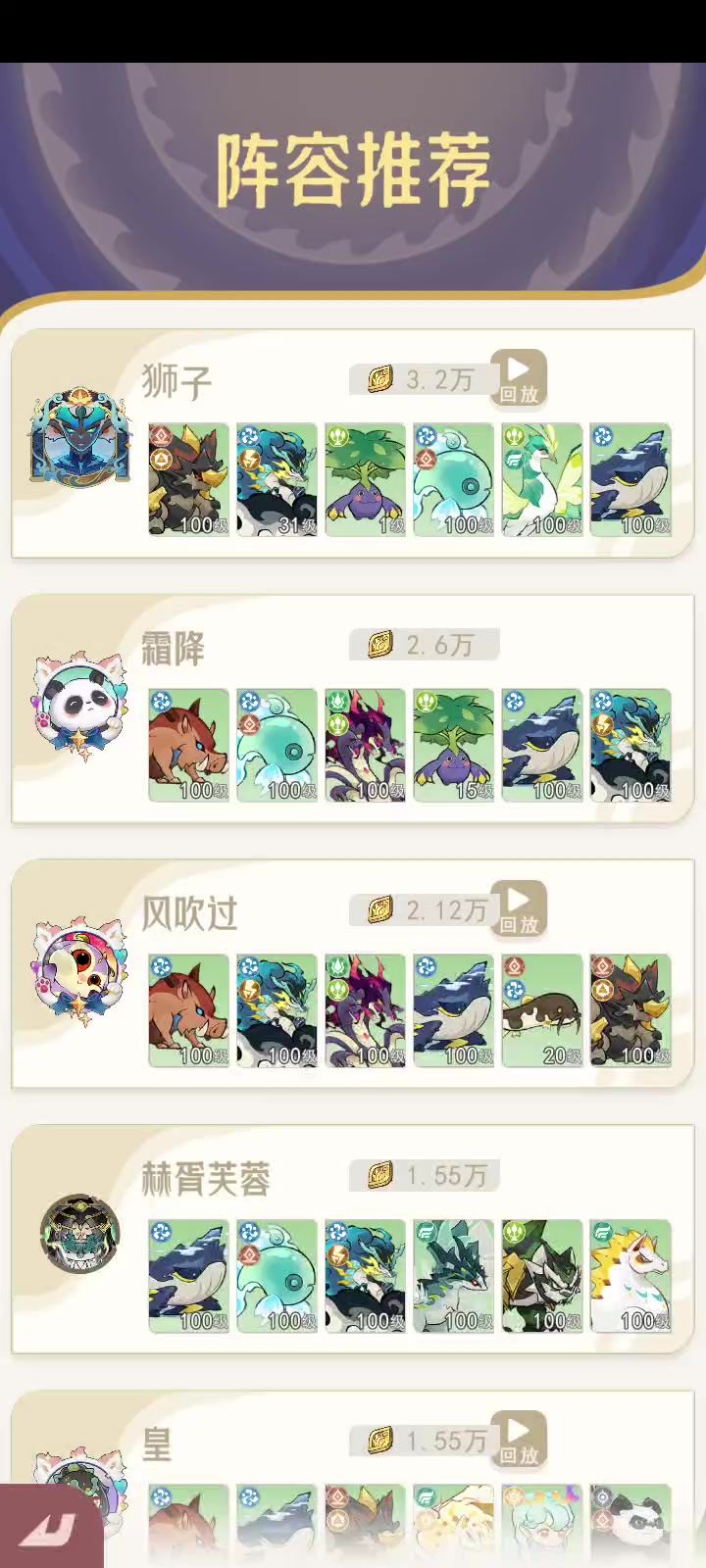Image resolution: width=706 pixels, height=1568 pixels.
Task: Open 赫胥芙蓉's player avatar
Action: click(79, 1233)
